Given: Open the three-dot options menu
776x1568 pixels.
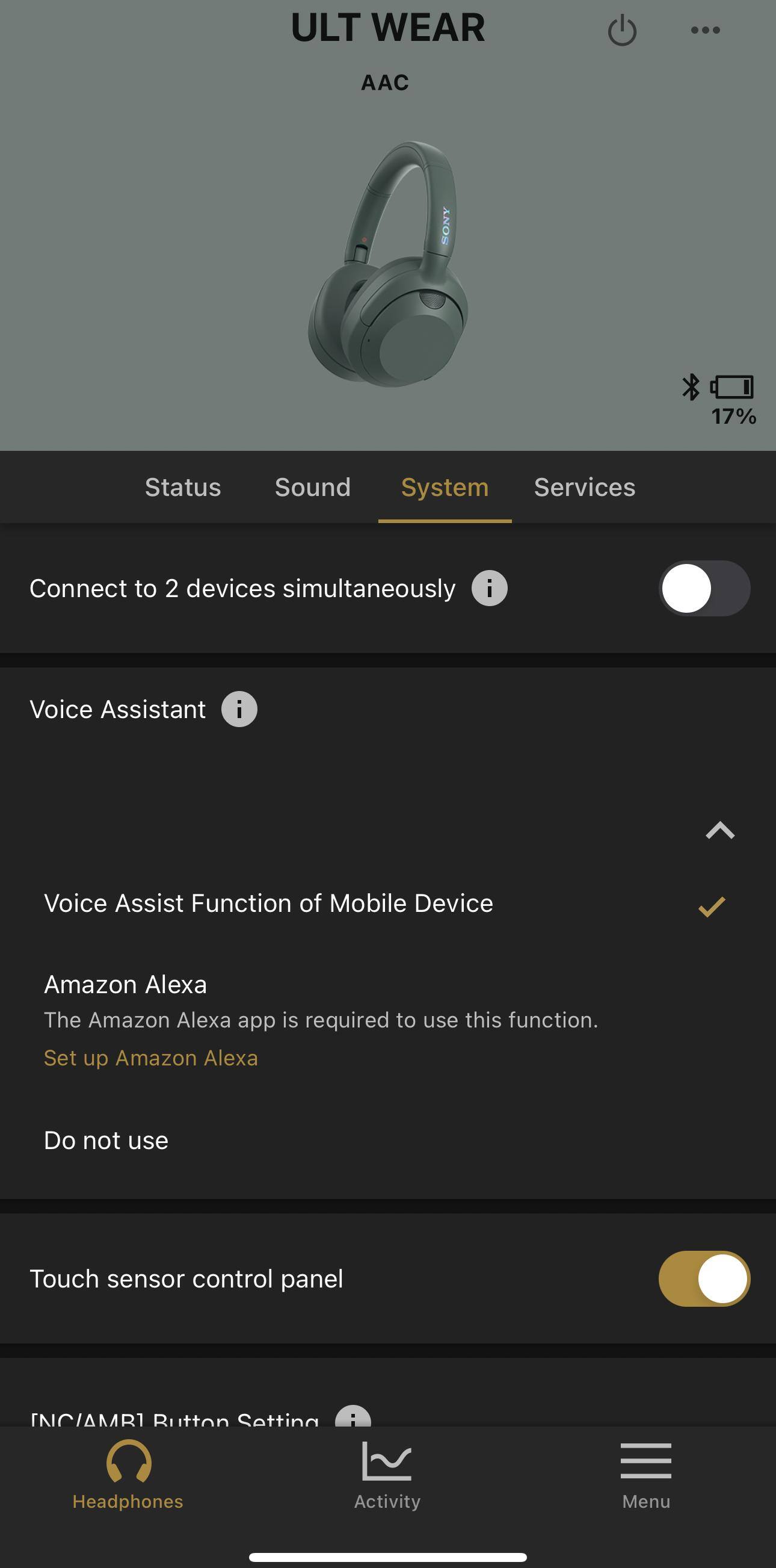Looking at the screenshot, I should pos(705,29).
